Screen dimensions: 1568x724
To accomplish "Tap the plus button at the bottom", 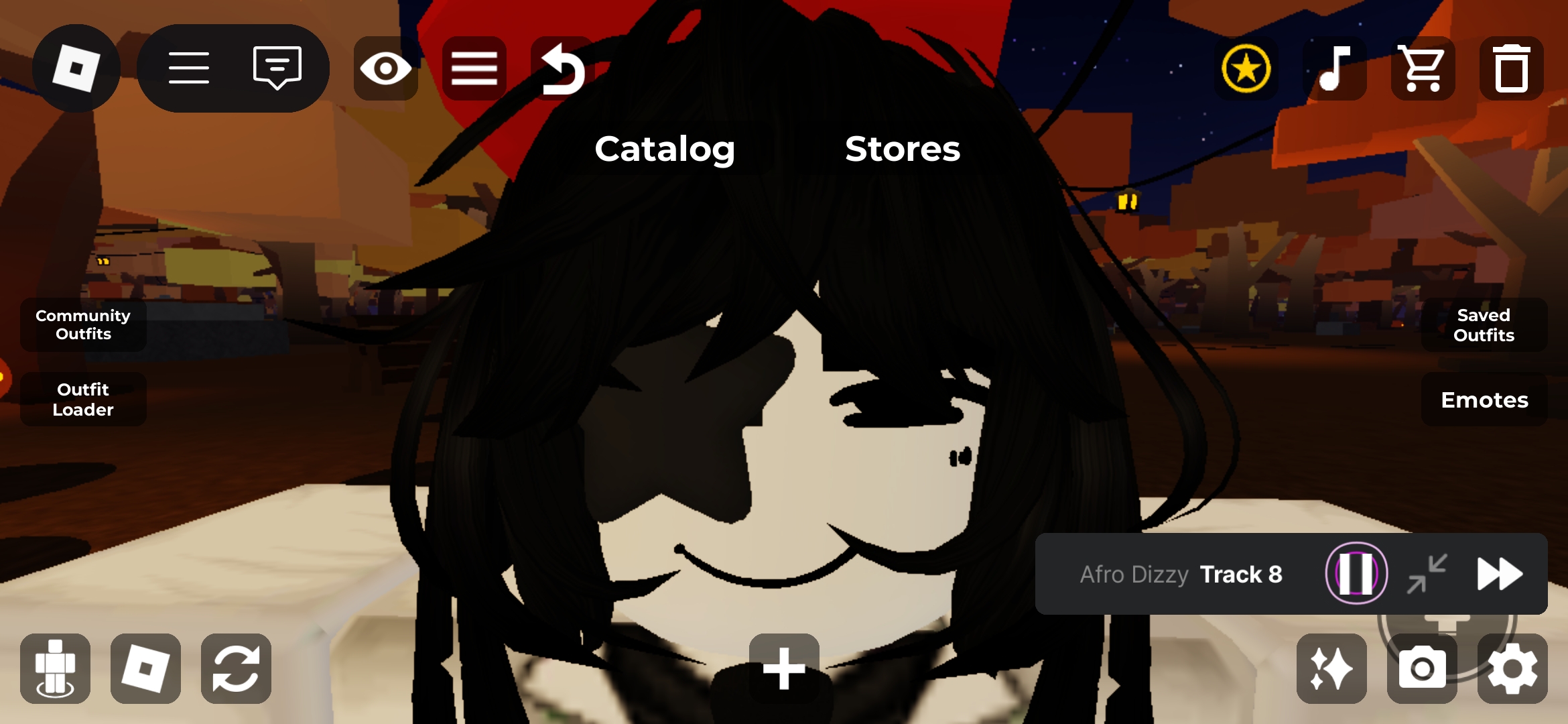I will click(784, 668).
